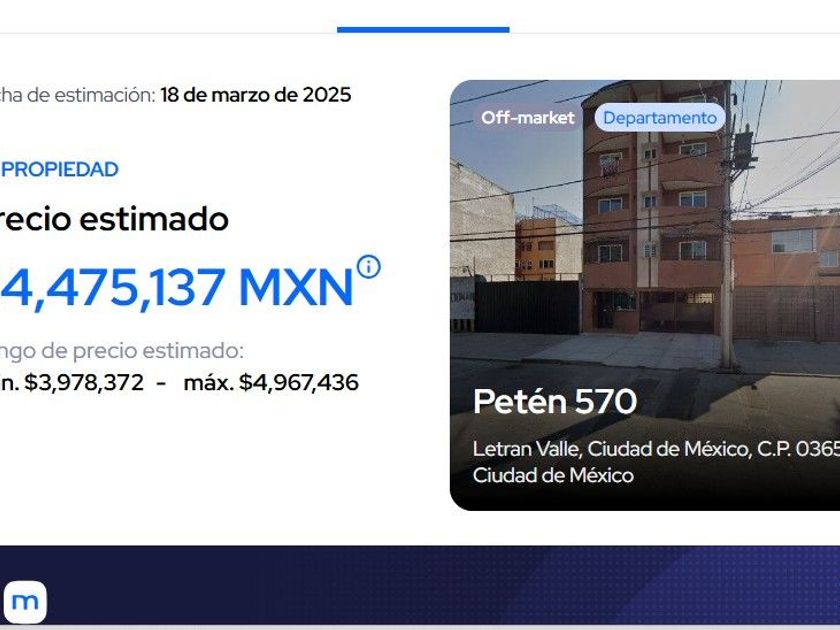Tap the Off-market label chip
840x630 pixels.
click(528, 118)
